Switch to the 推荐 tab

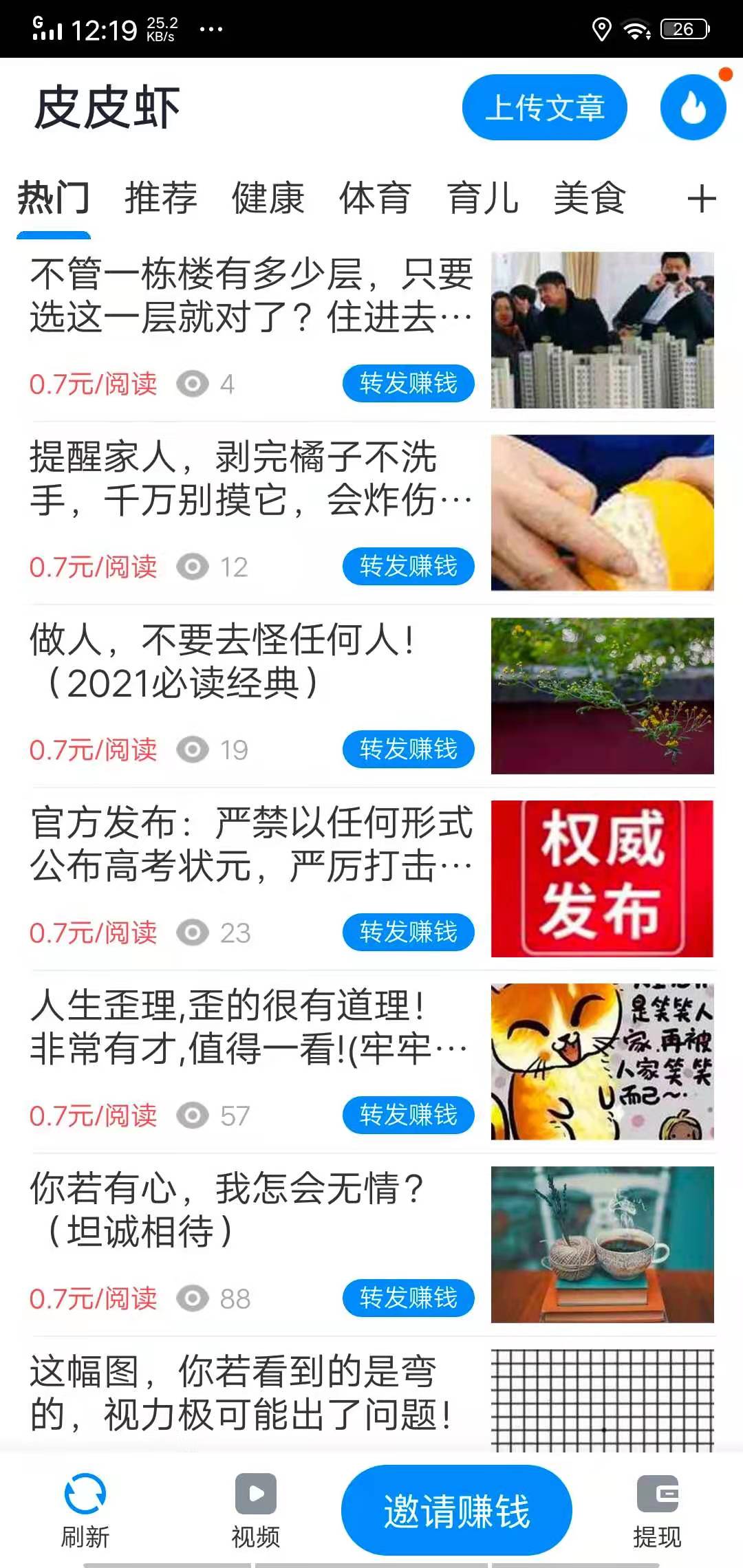[160, 198]
